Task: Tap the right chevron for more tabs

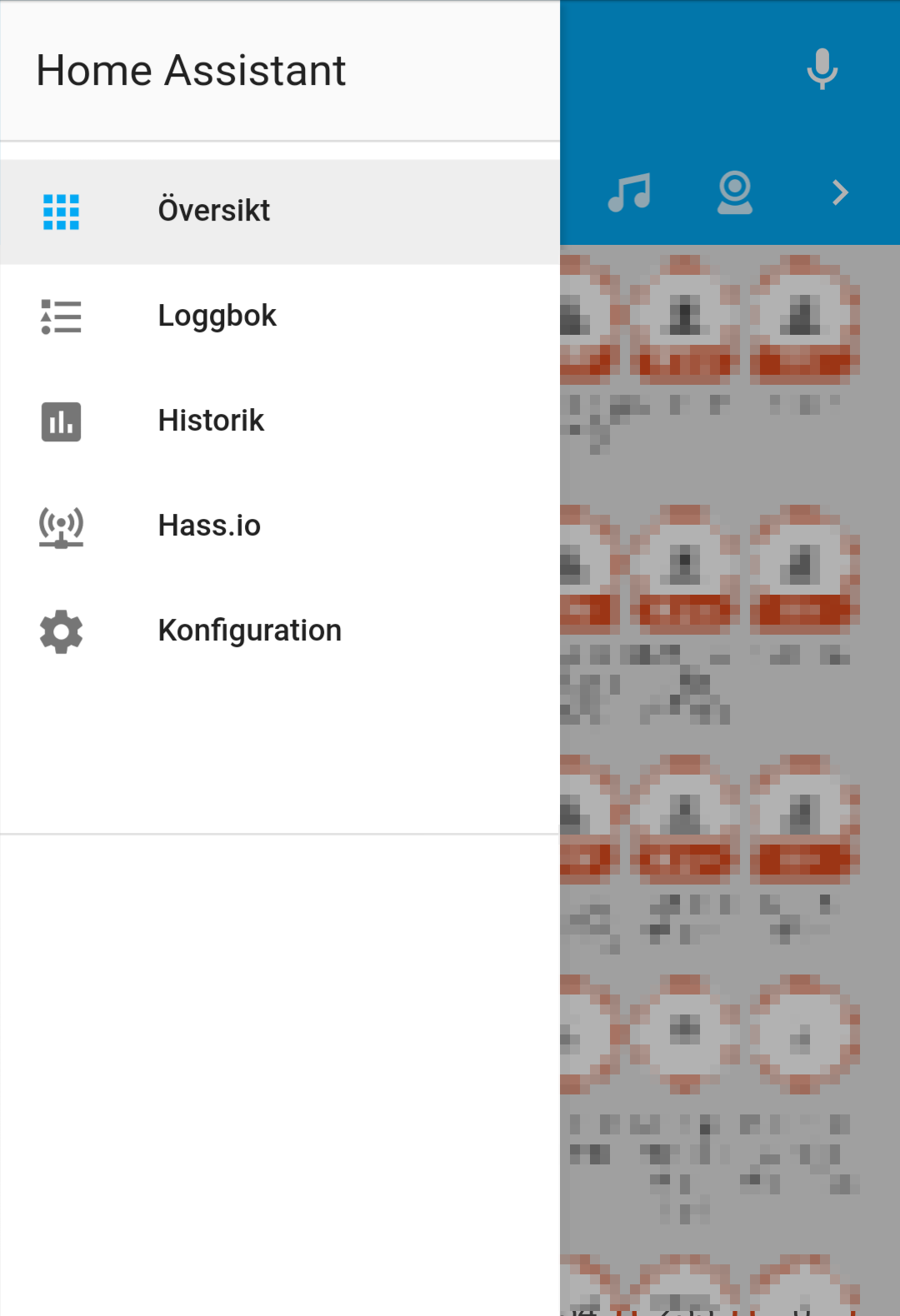Action: 840,193
